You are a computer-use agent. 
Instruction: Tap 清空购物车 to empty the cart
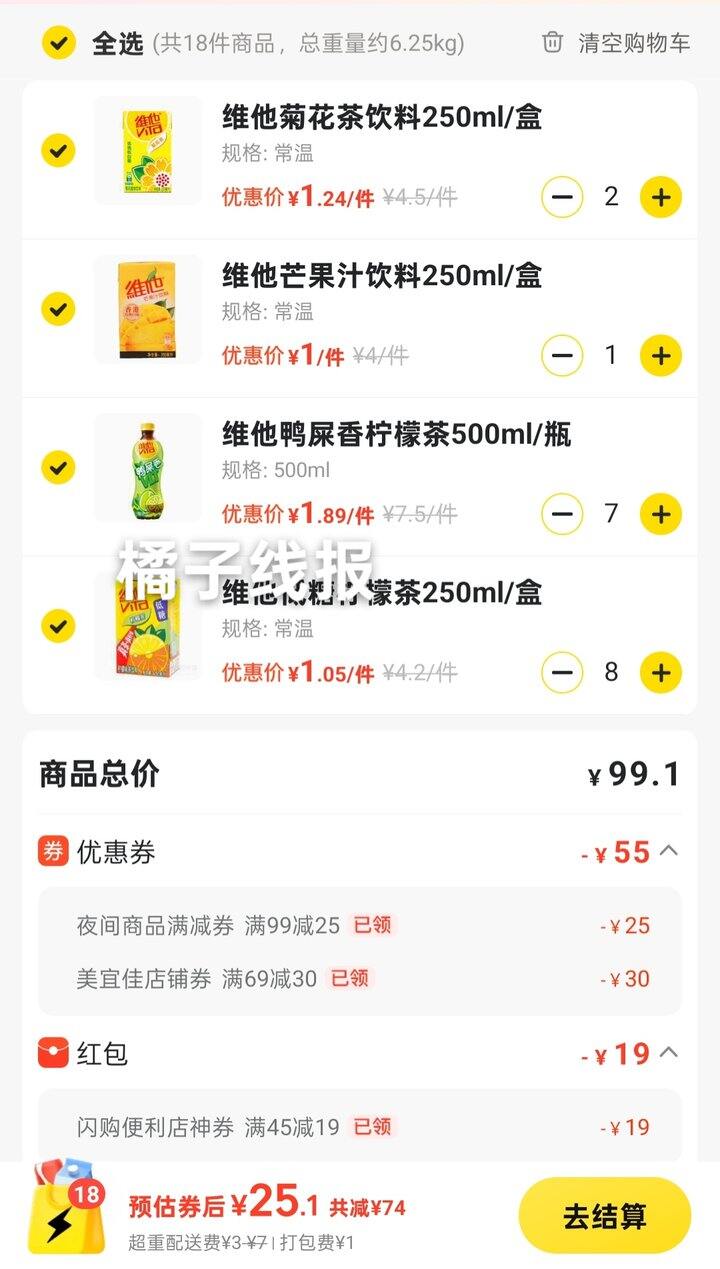pyautogui.click(x=616, y=43)
